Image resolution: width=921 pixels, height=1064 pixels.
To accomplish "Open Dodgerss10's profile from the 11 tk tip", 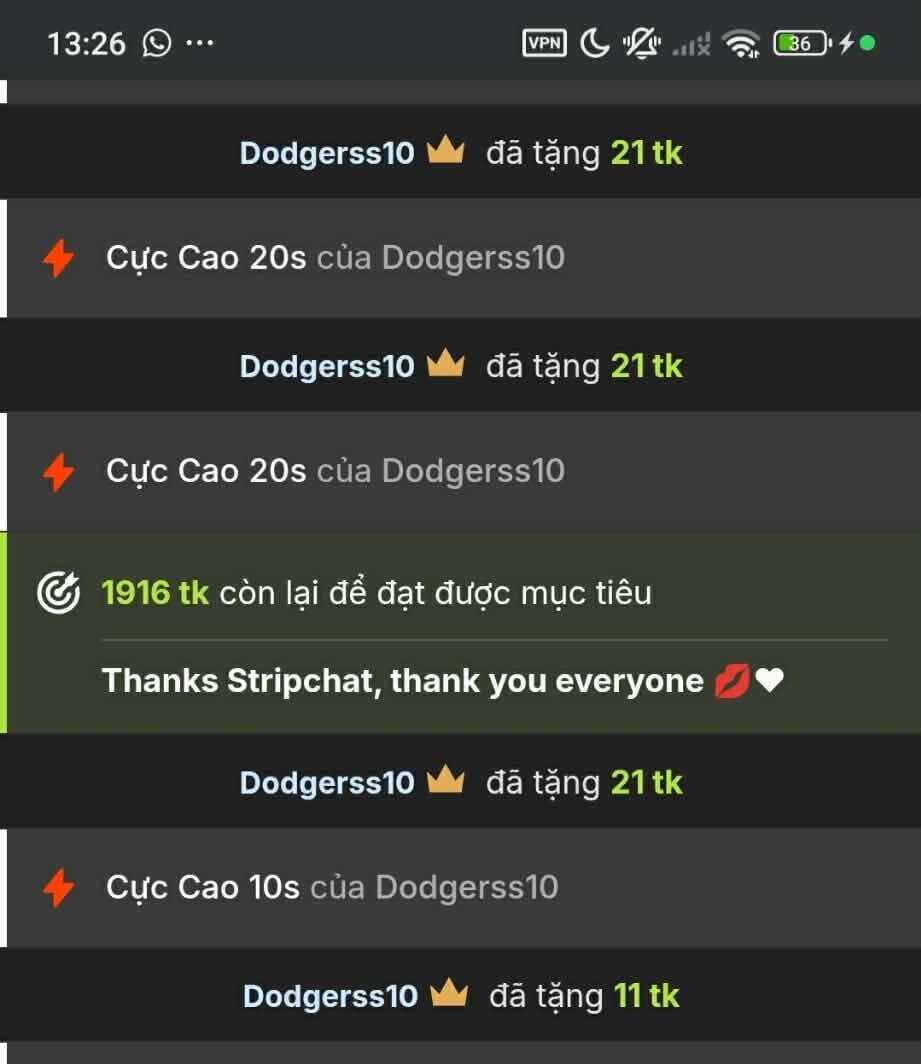I will (330, 996).
